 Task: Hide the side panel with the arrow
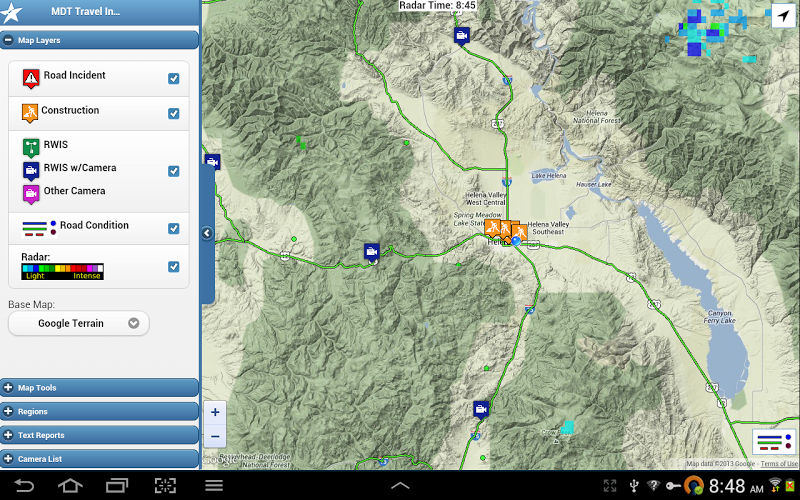[207, 233]
